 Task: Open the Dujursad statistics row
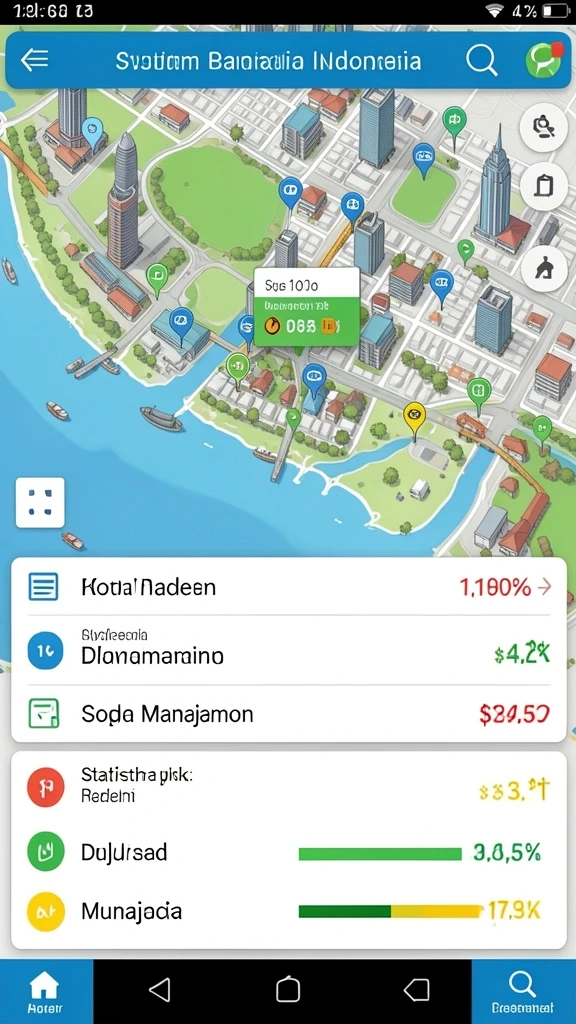tap(289, 852)
